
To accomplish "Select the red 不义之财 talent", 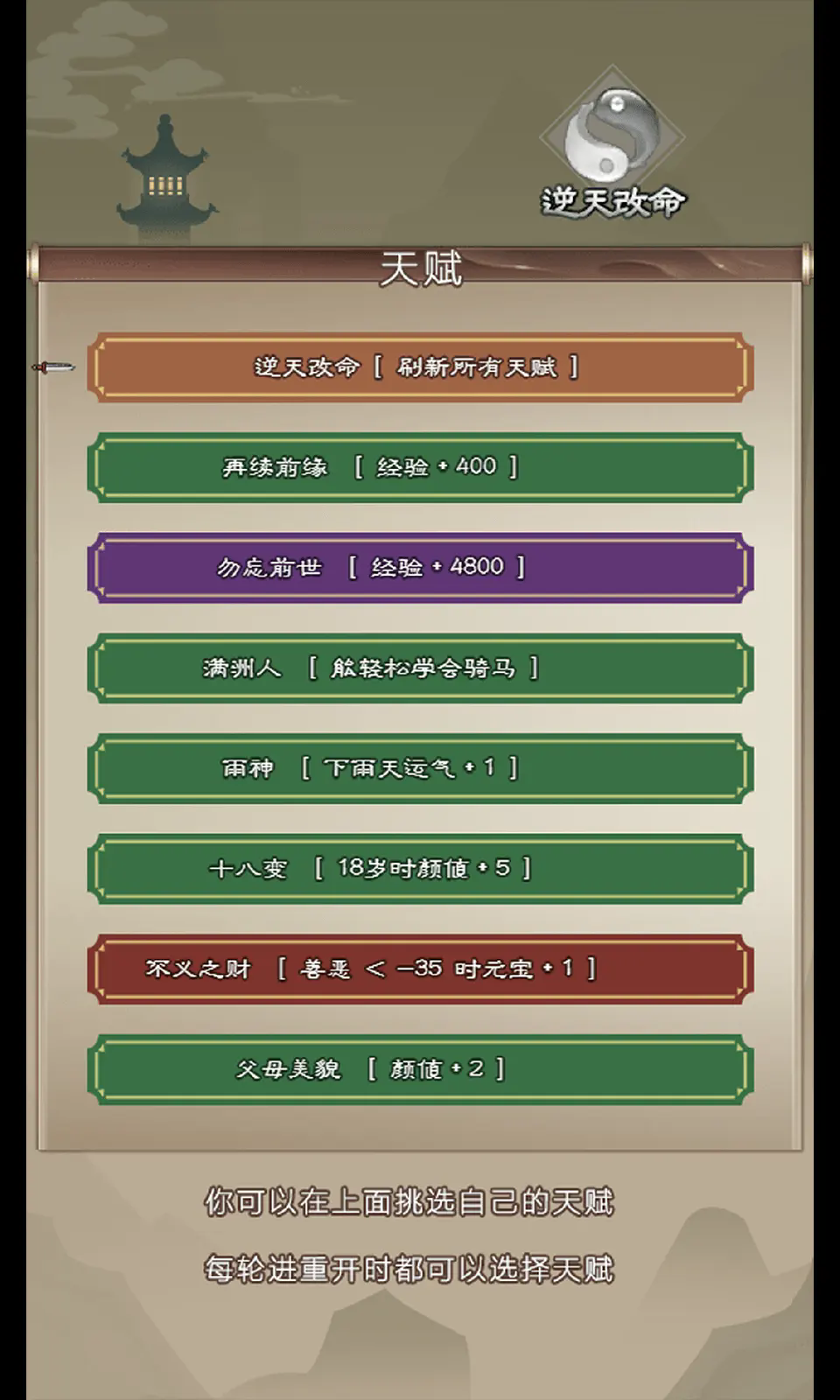I will [x=420, y=969].
